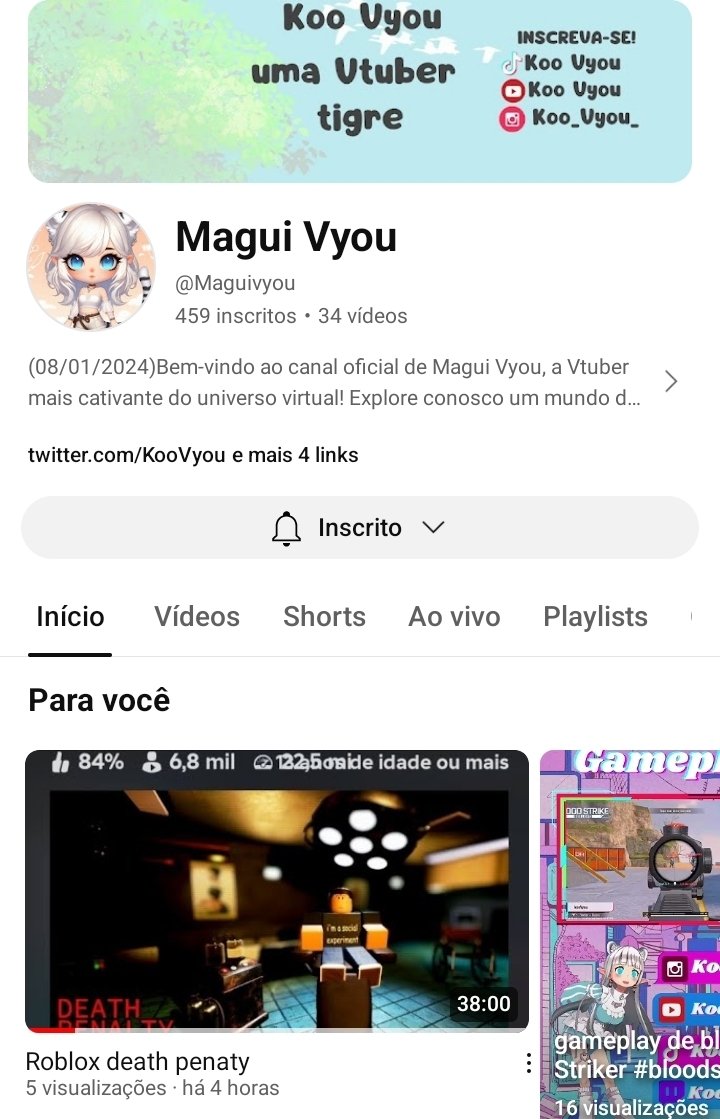Open the Roblox death penaty video thumbnail

(277, 900)
